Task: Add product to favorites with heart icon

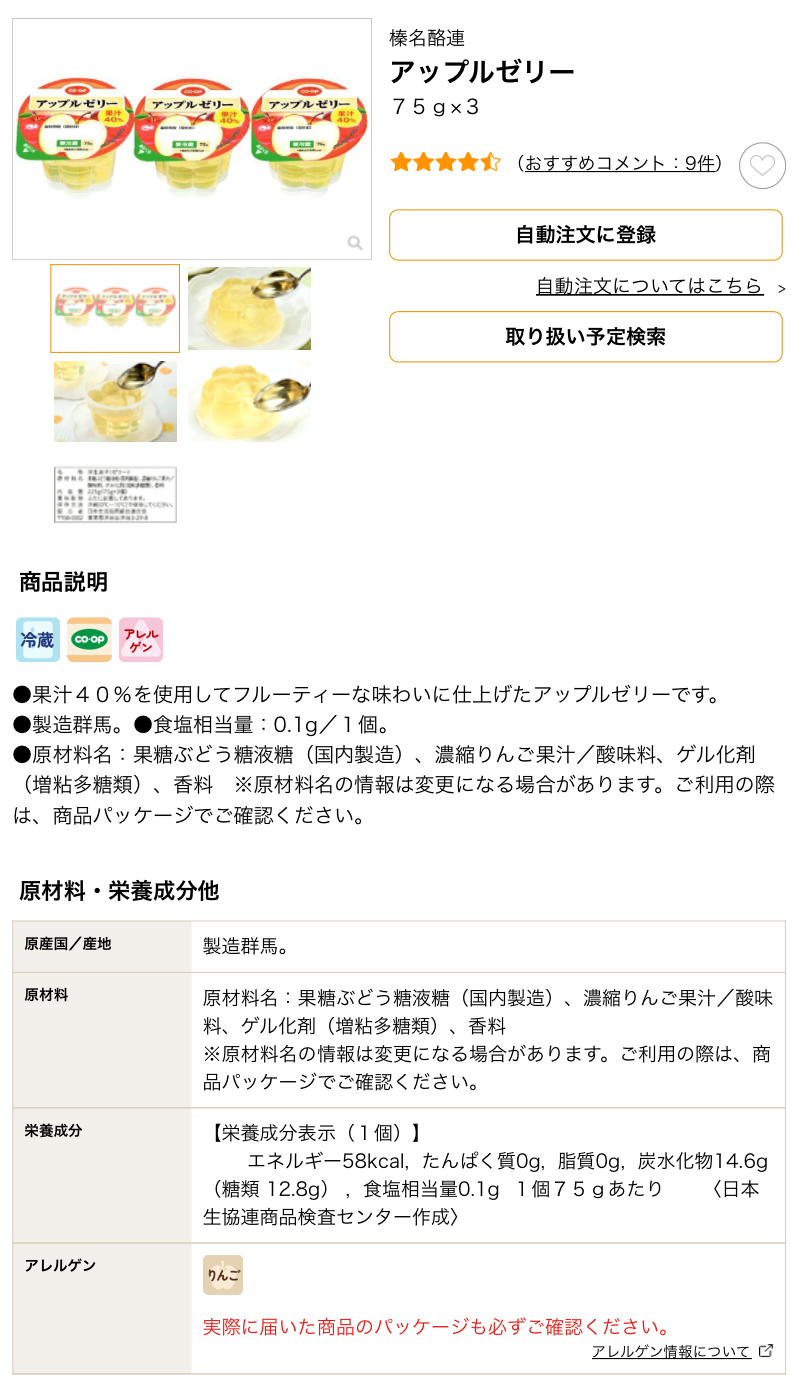Action: [x=762, y=166]
